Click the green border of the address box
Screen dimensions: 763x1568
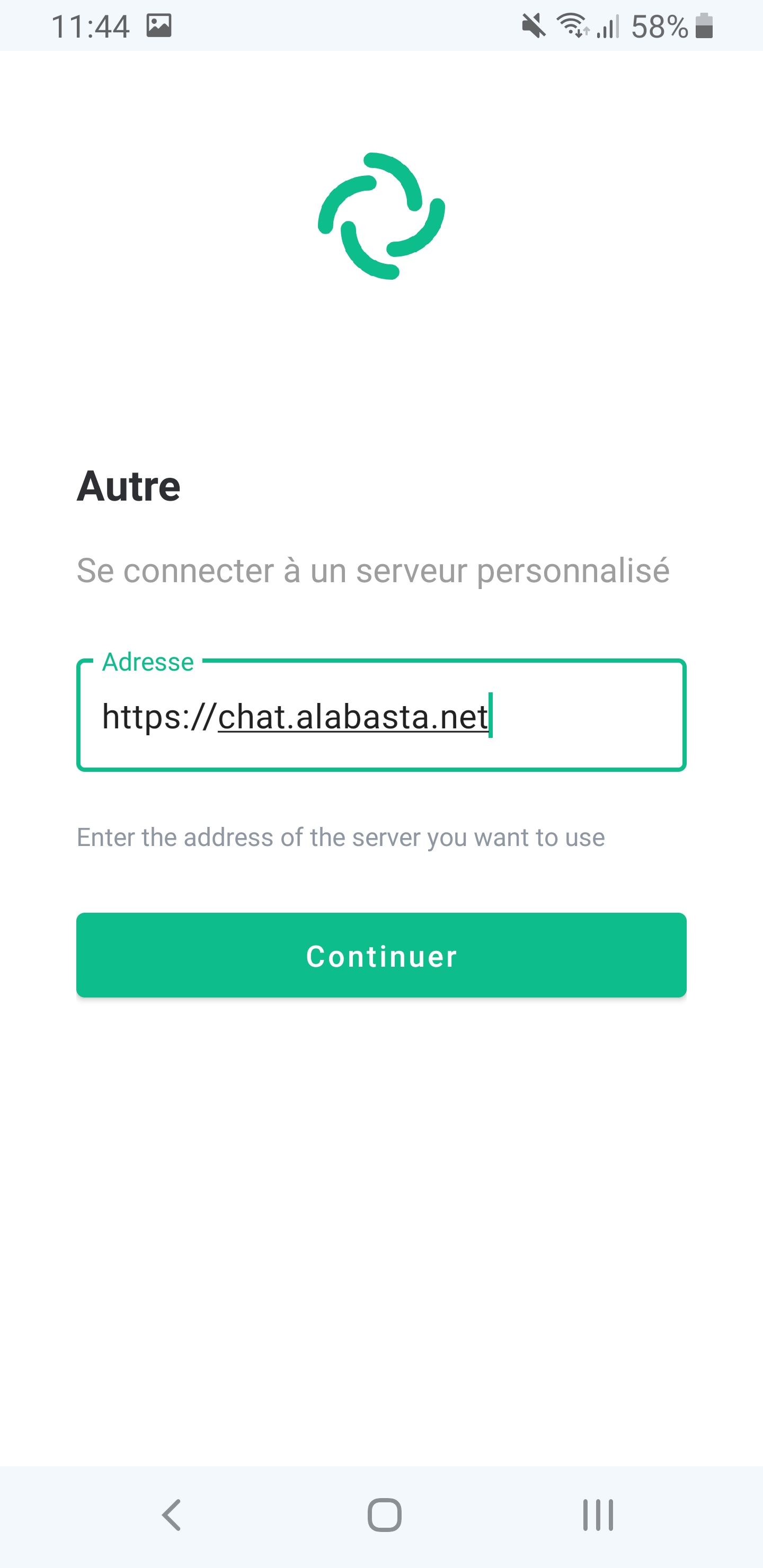(x=381, y=769)
